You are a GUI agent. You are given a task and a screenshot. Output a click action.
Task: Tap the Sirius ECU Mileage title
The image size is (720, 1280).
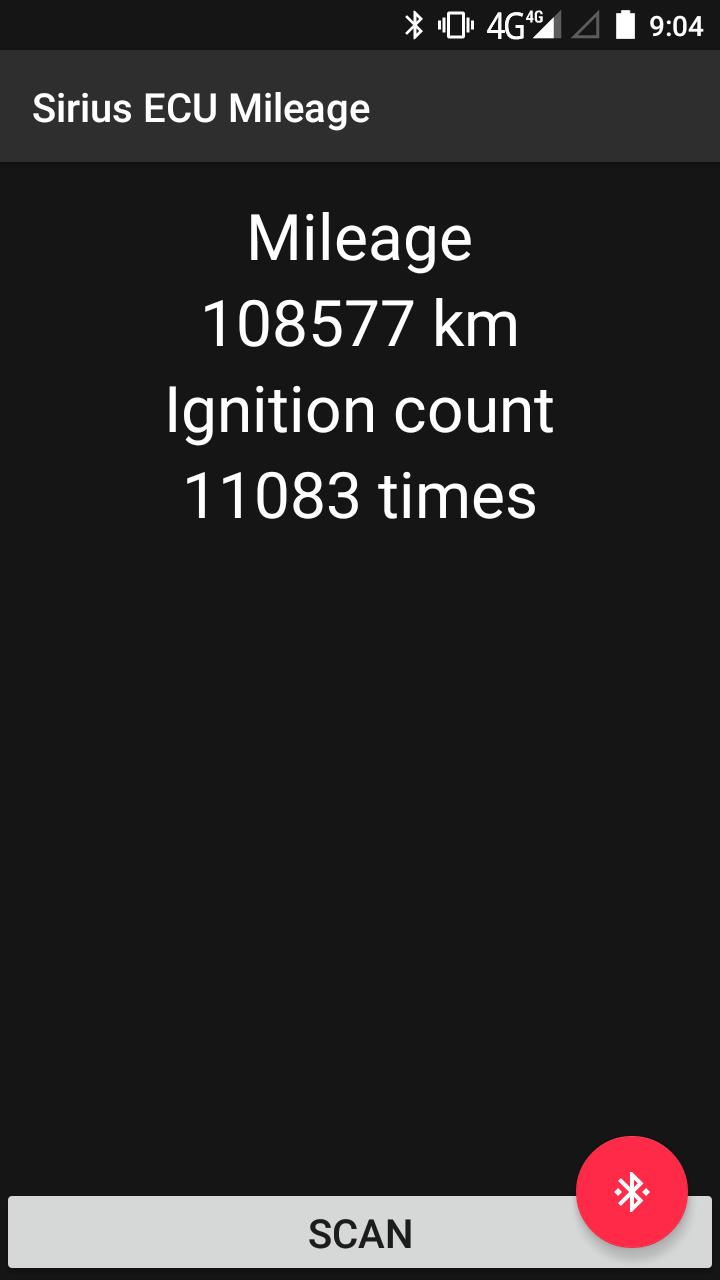202,106
